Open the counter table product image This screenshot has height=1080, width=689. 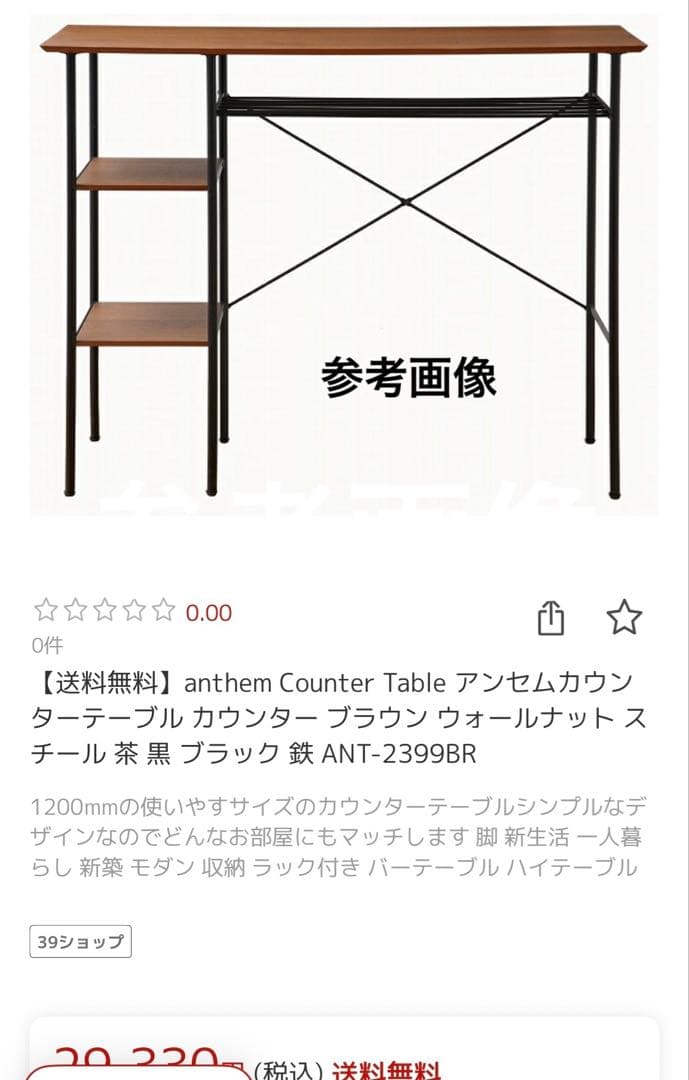tap(344, 260)
